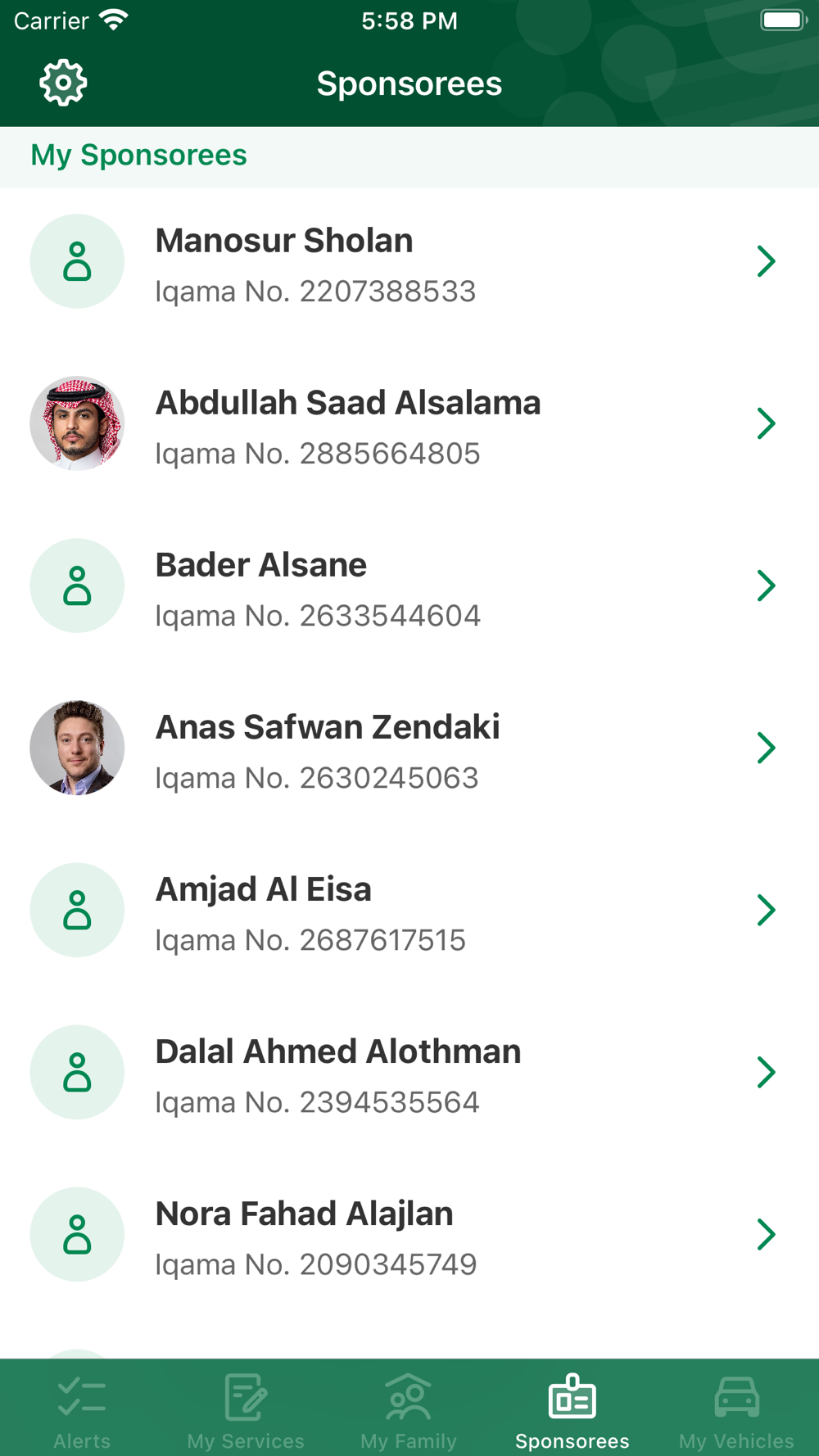The width and height of the screenshot is (819, 1456).
Task: Open the settings gear icon
Action: pyautogui.click(x=63, y=83)
